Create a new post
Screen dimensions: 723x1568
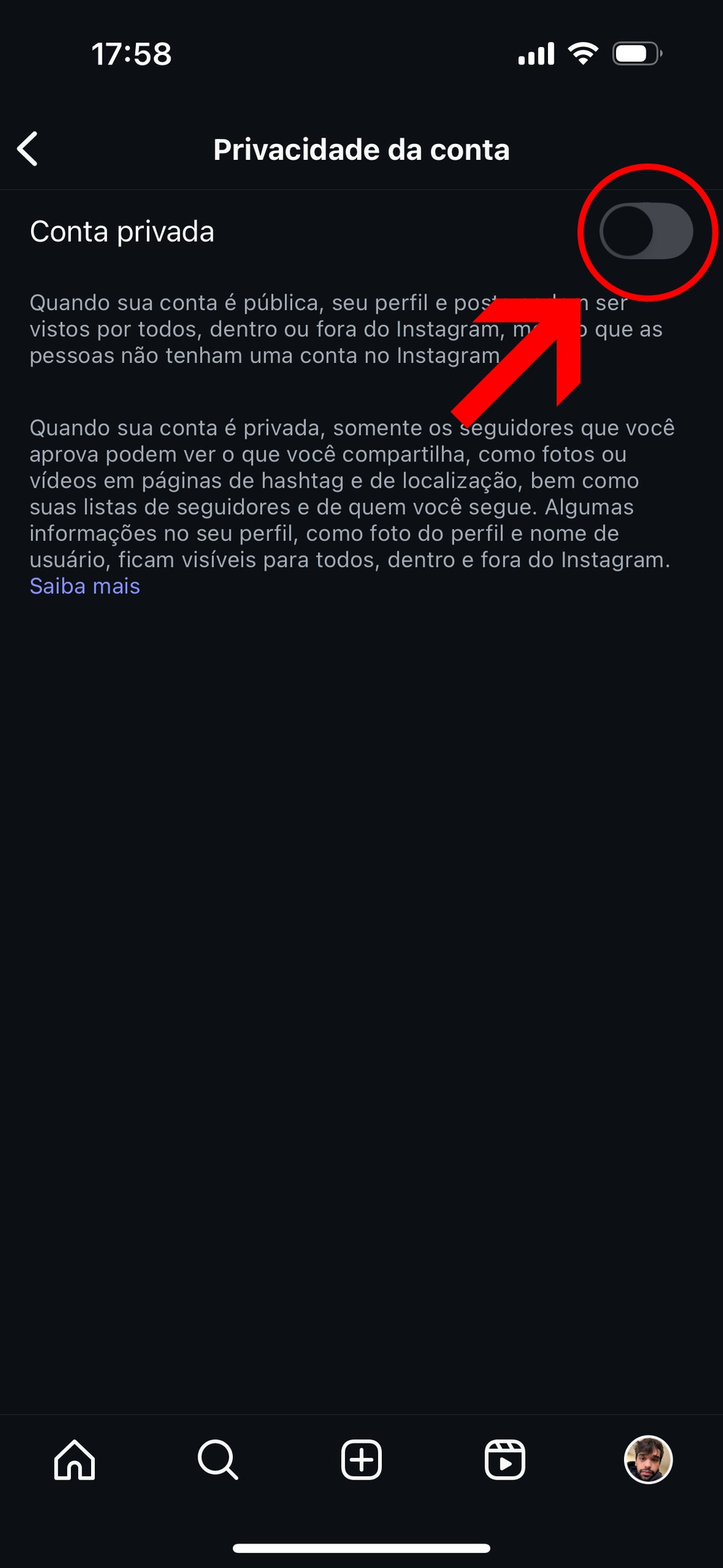click(361, 1460)
